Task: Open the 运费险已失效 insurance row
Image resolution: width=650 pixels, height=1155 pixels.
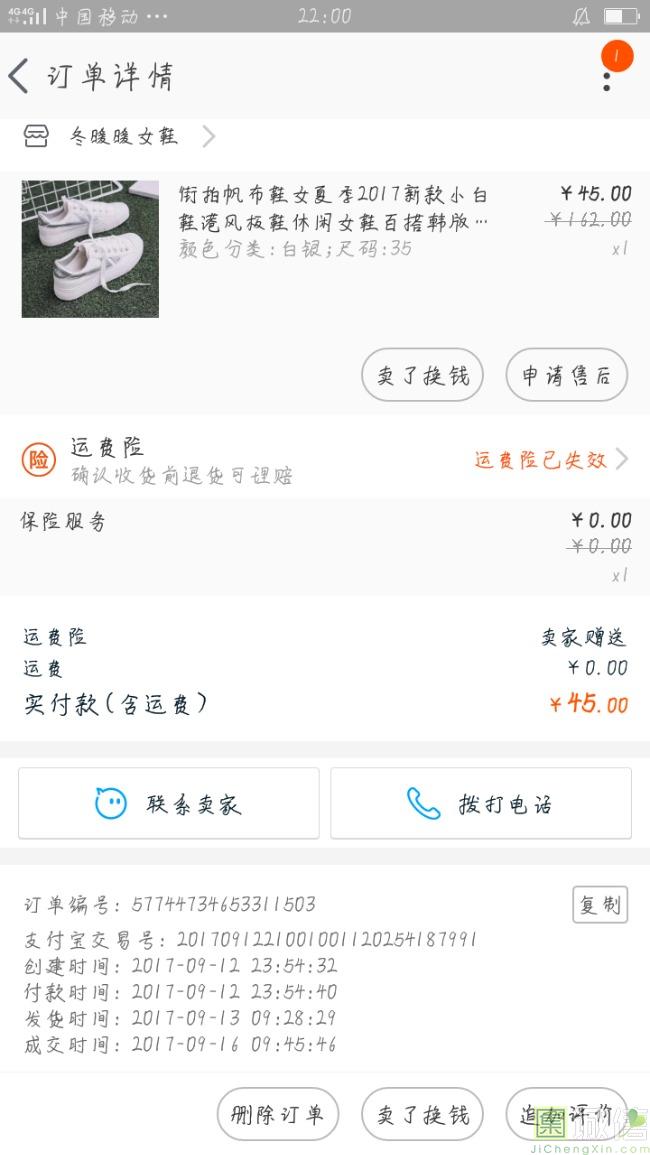Action: 550,460
